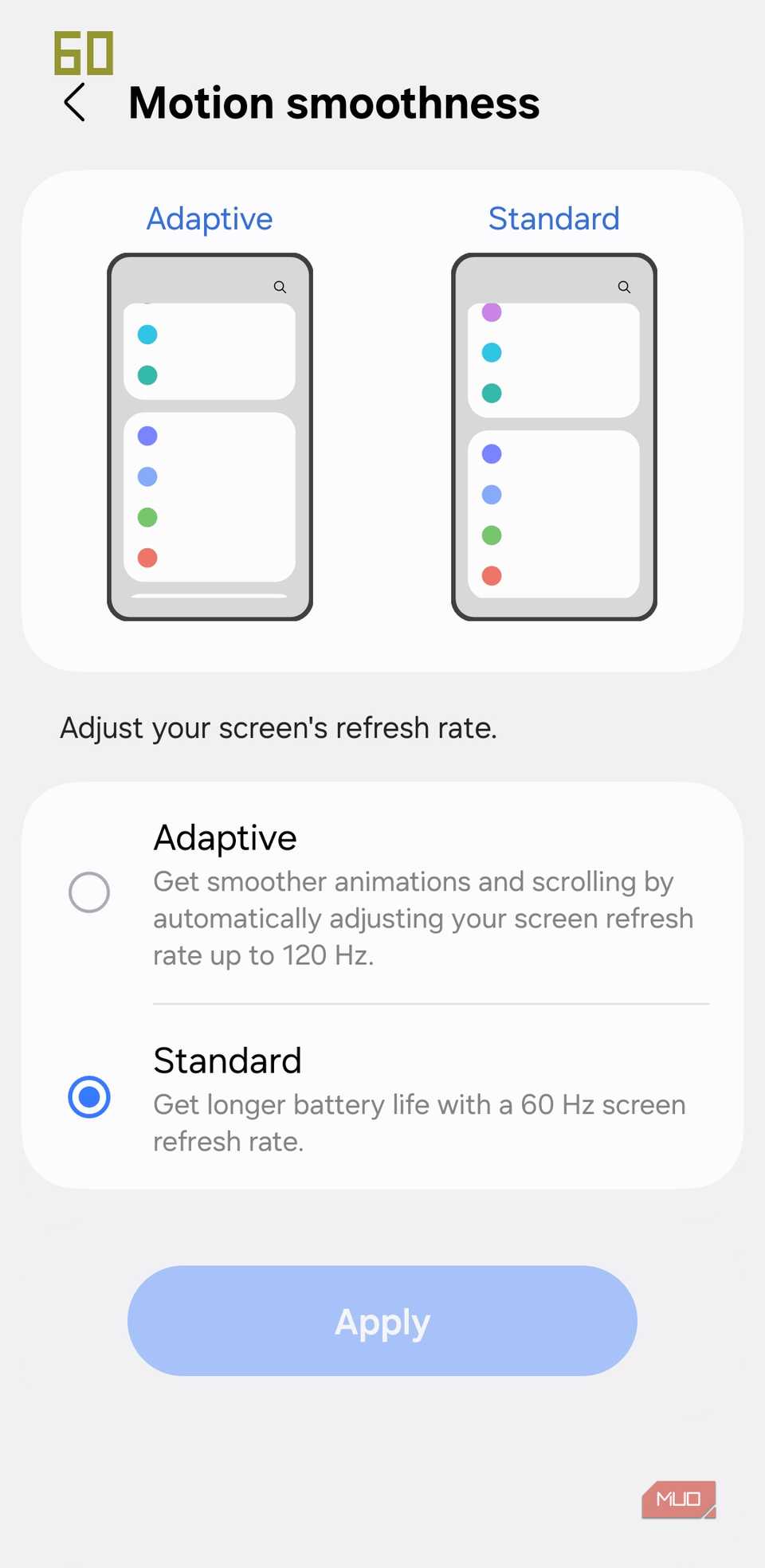Go back from Motion smoothness
This screenshot has height=1568, width=765.
click(75, 103)
